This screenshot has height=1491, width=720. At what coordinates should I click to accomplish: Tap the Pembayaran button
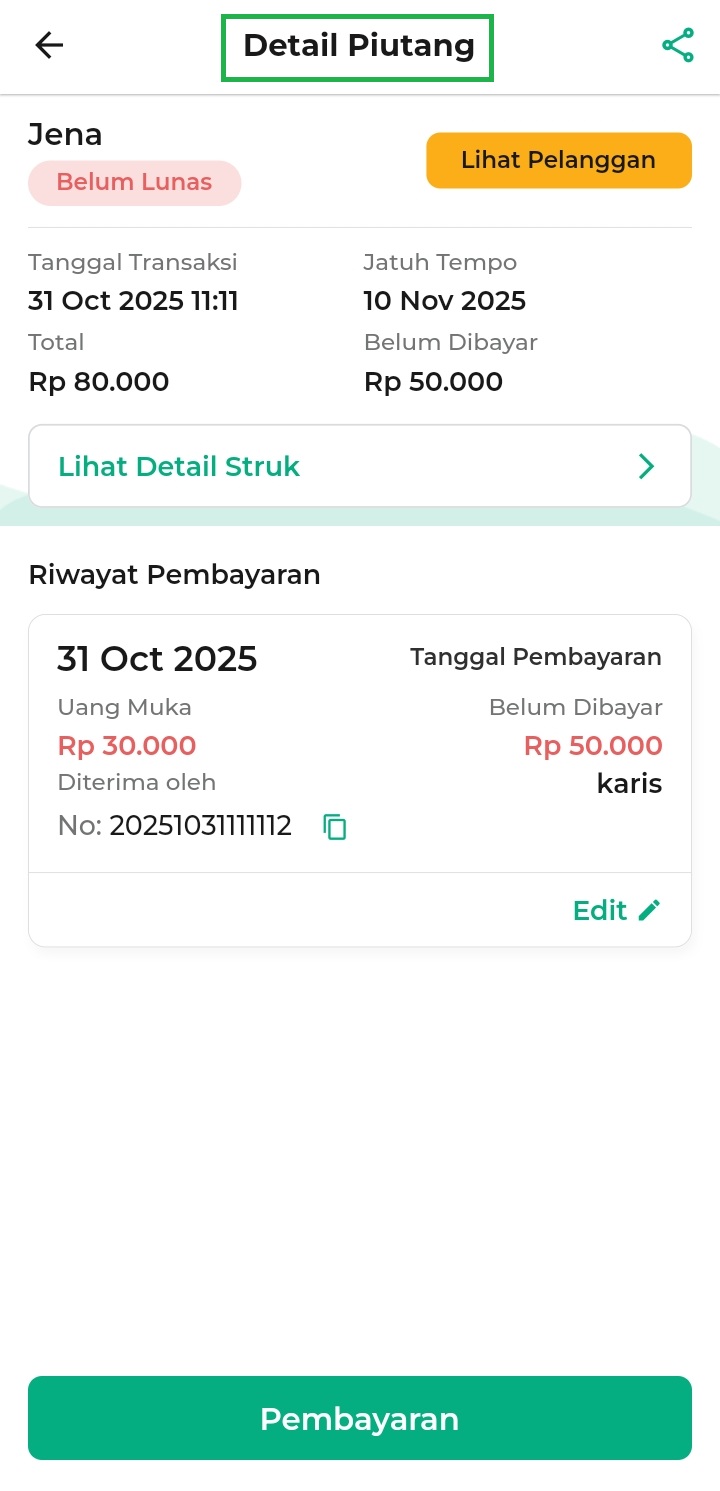click(x=359, y=1418)
